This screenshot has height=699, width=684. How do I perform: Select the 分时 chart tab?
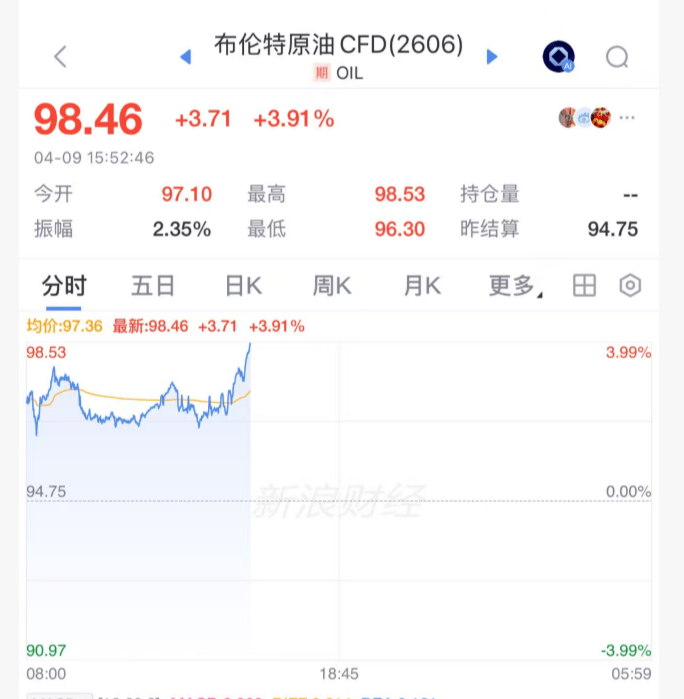63,286
